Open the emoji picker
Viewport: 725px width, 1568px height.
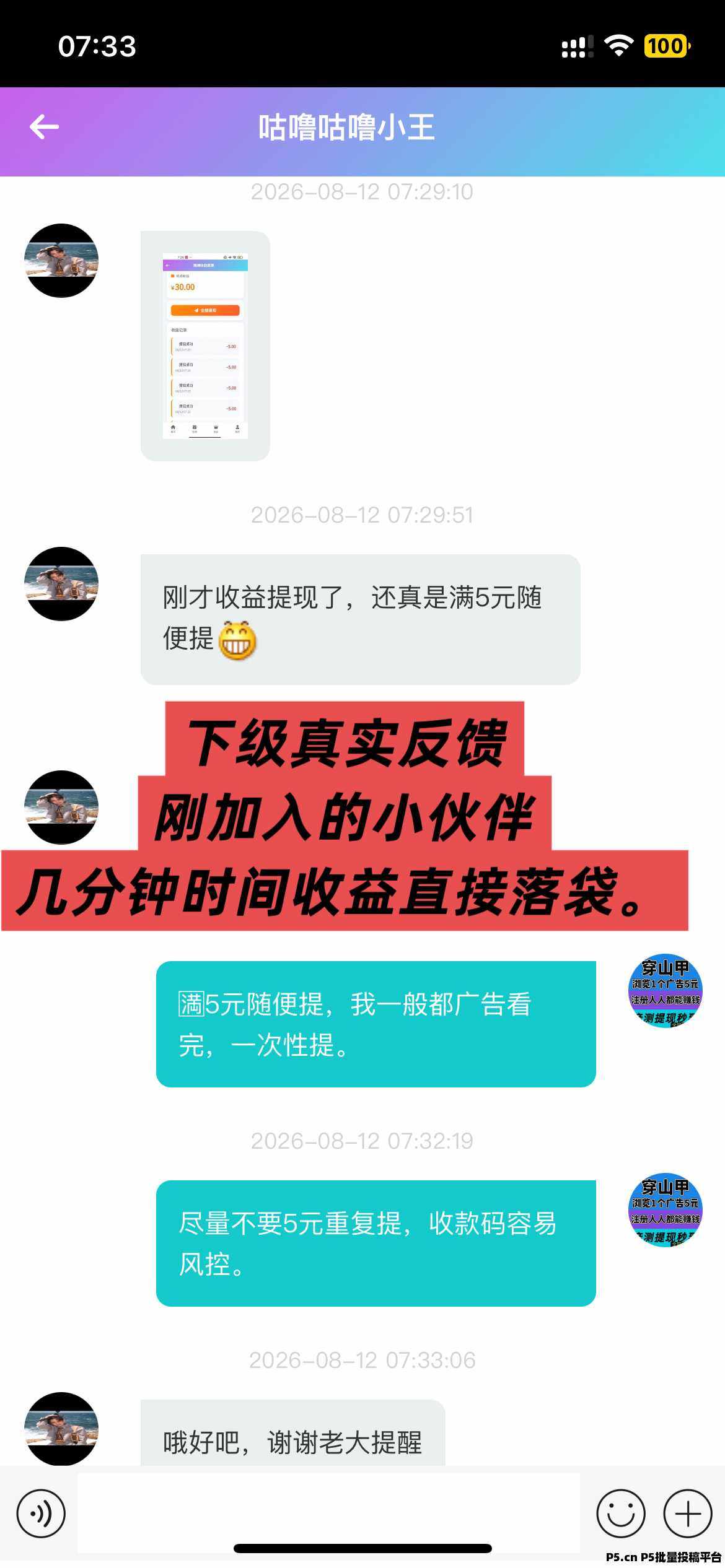tap(620, 1514)
